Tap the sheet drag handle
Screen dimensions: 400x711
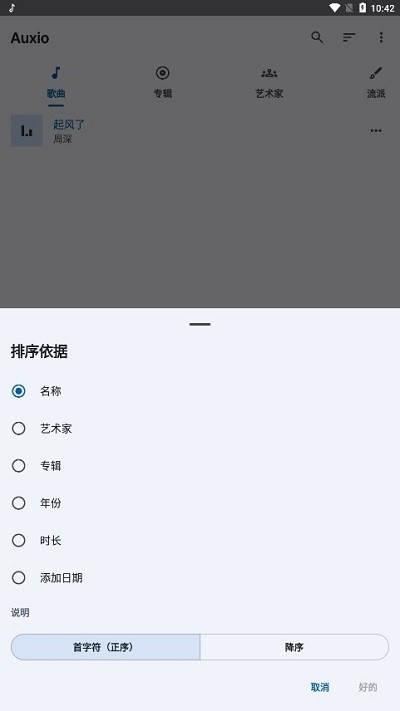200,324
